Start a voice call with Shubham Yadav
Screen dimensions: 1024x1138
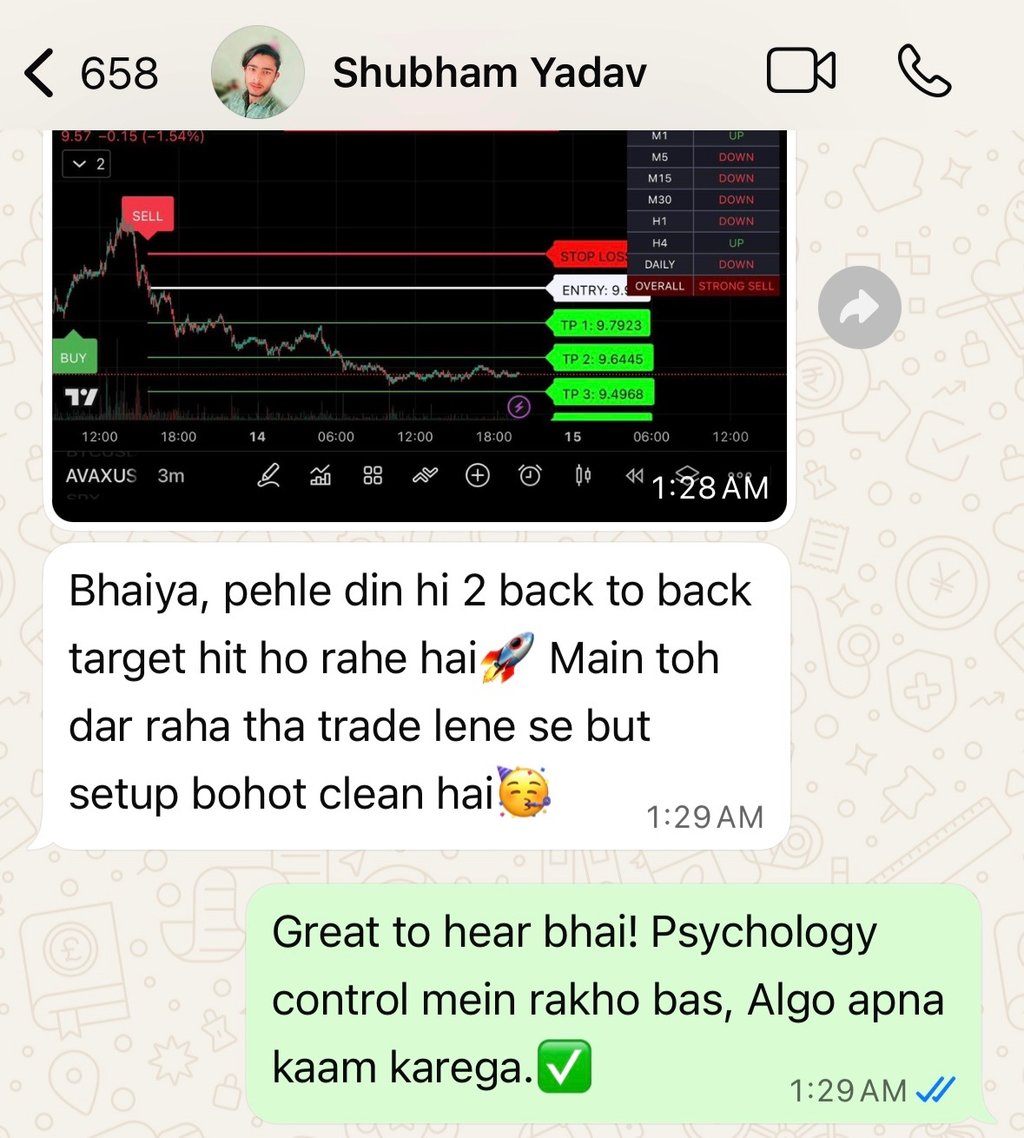924,72
